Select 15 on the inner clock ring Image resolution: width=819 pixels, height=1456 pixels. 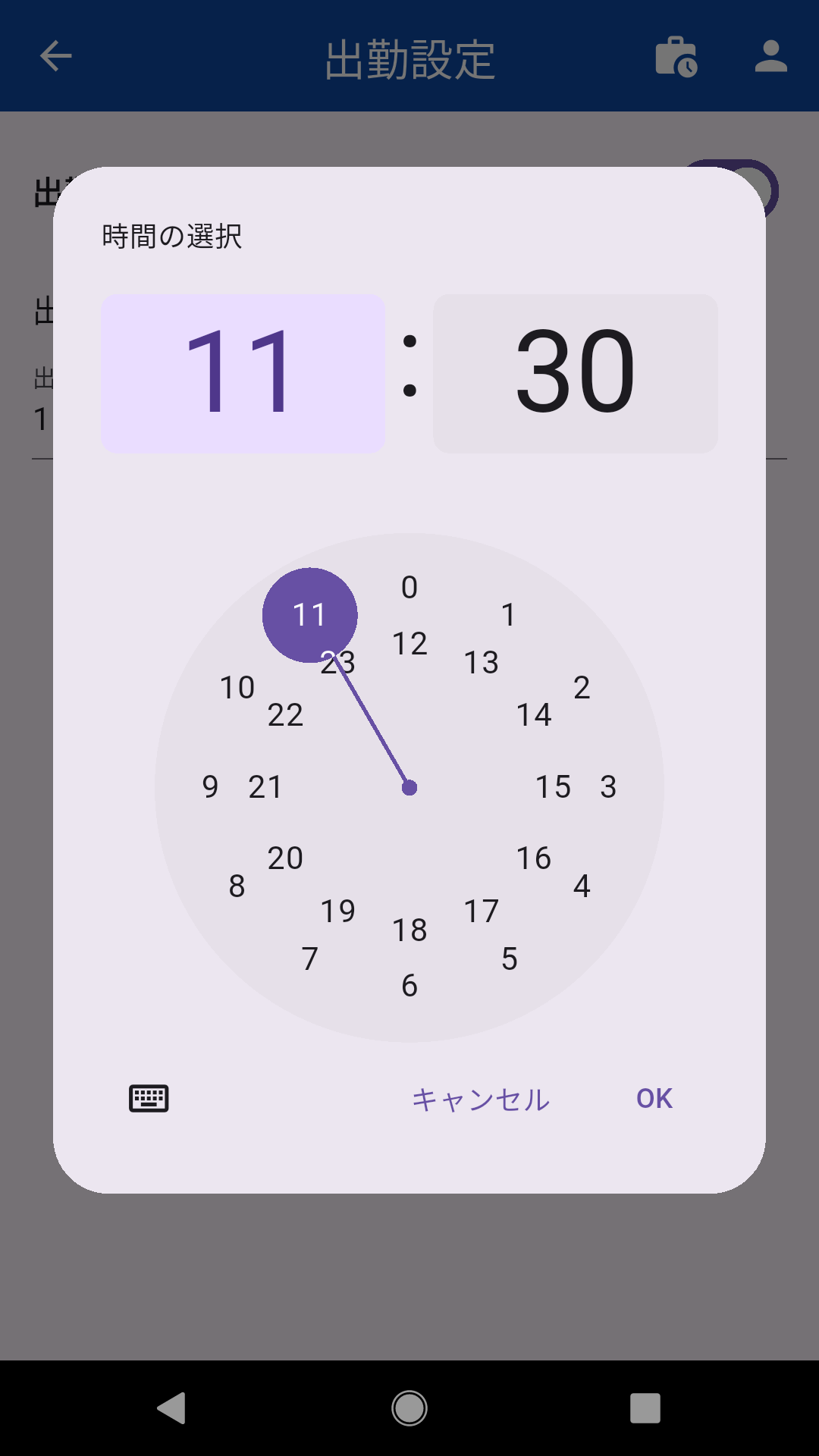click(x=553, y=787)
